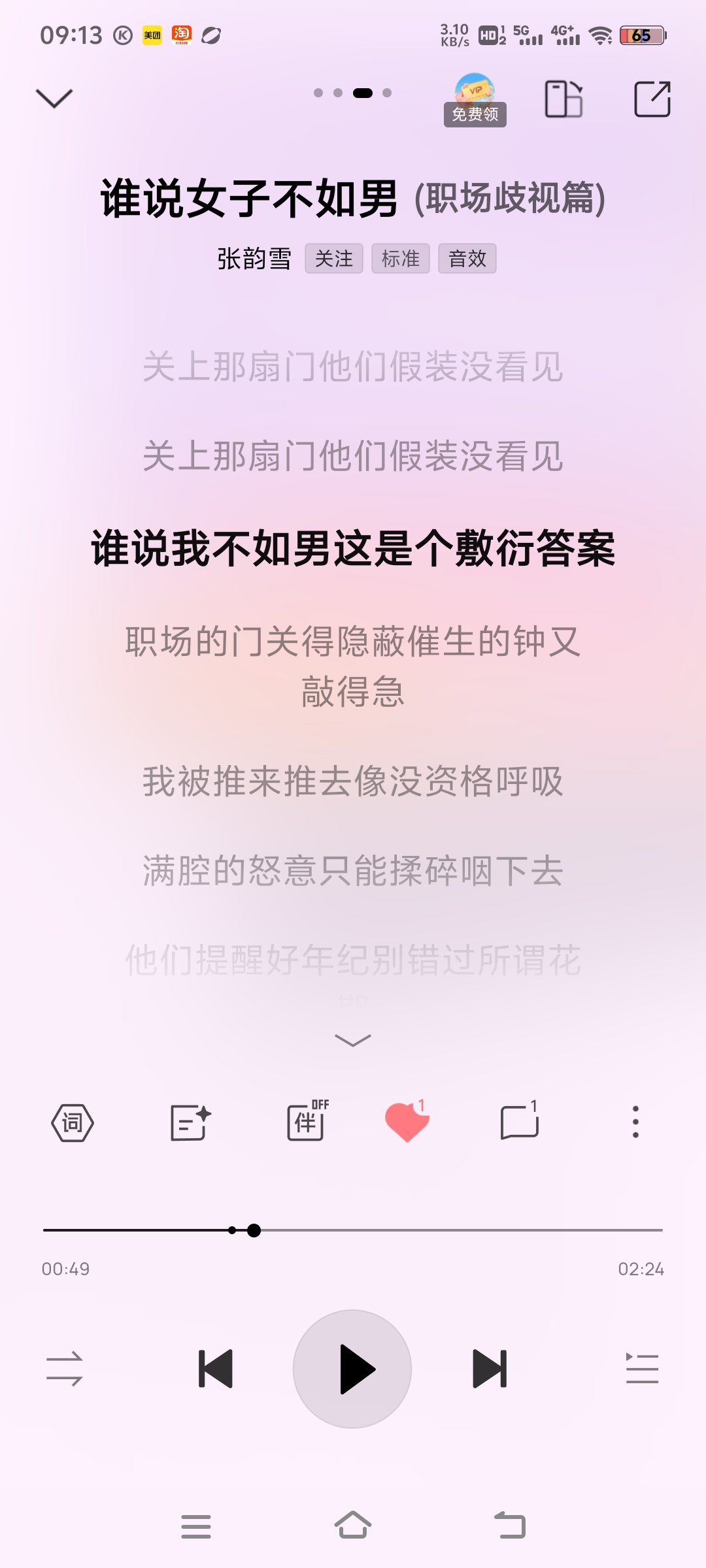Open the device casting icon

pyautogui.click(x=563, y=99)
